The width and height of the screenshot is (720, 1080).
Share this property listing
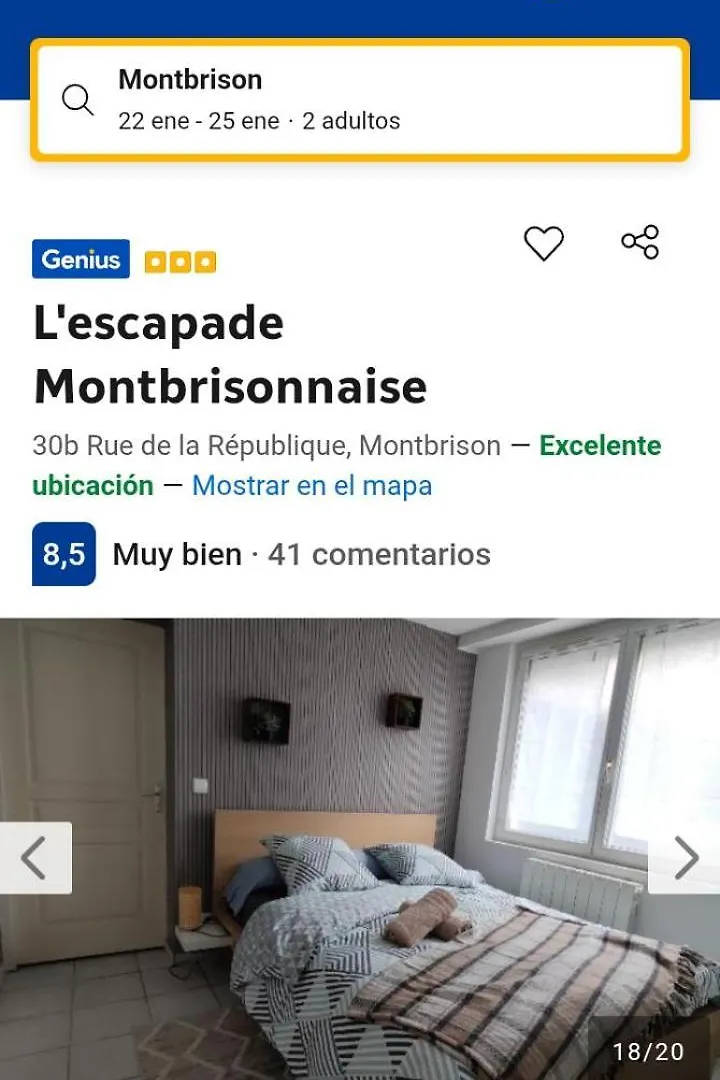(640, 242)
